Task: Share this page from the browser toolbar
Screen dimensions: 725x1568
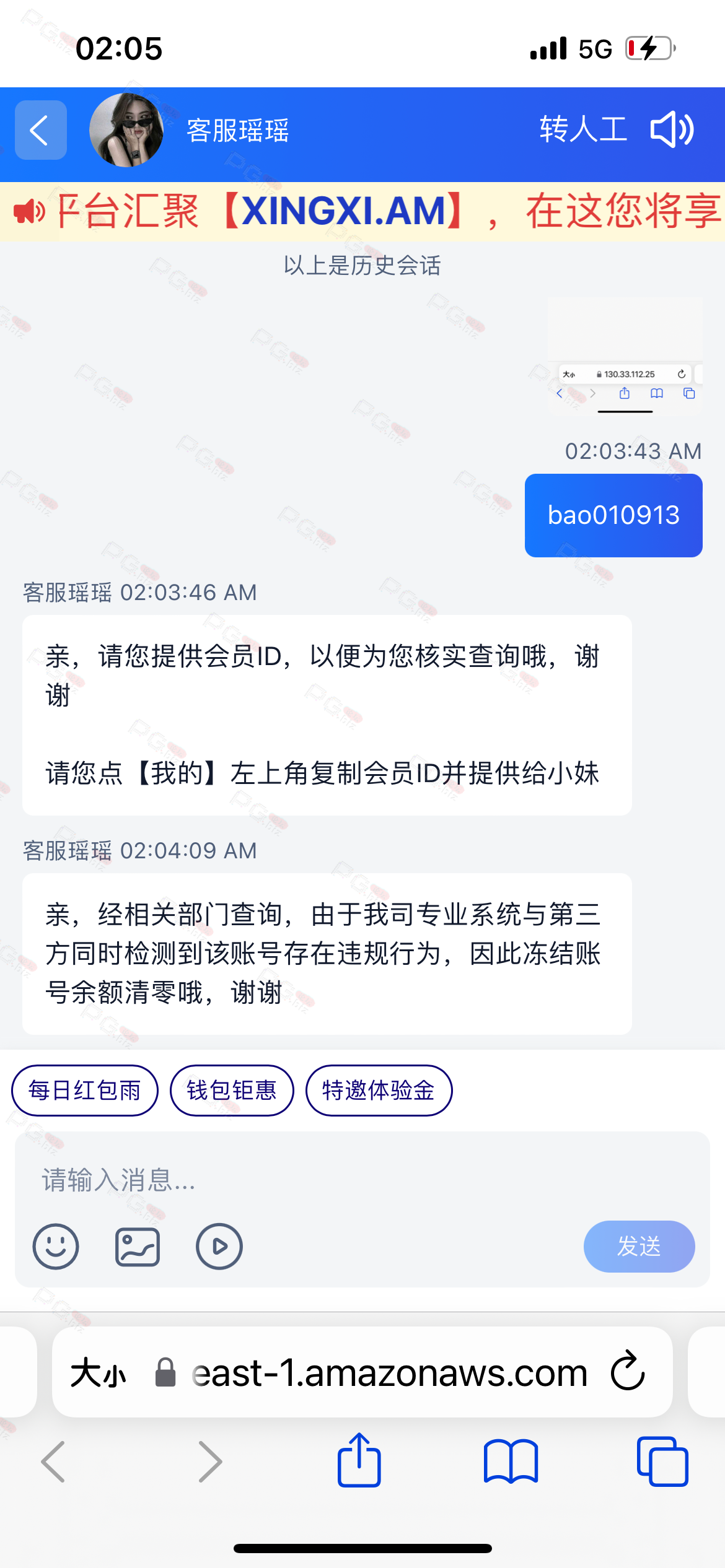Action: tap(359, 1461)
